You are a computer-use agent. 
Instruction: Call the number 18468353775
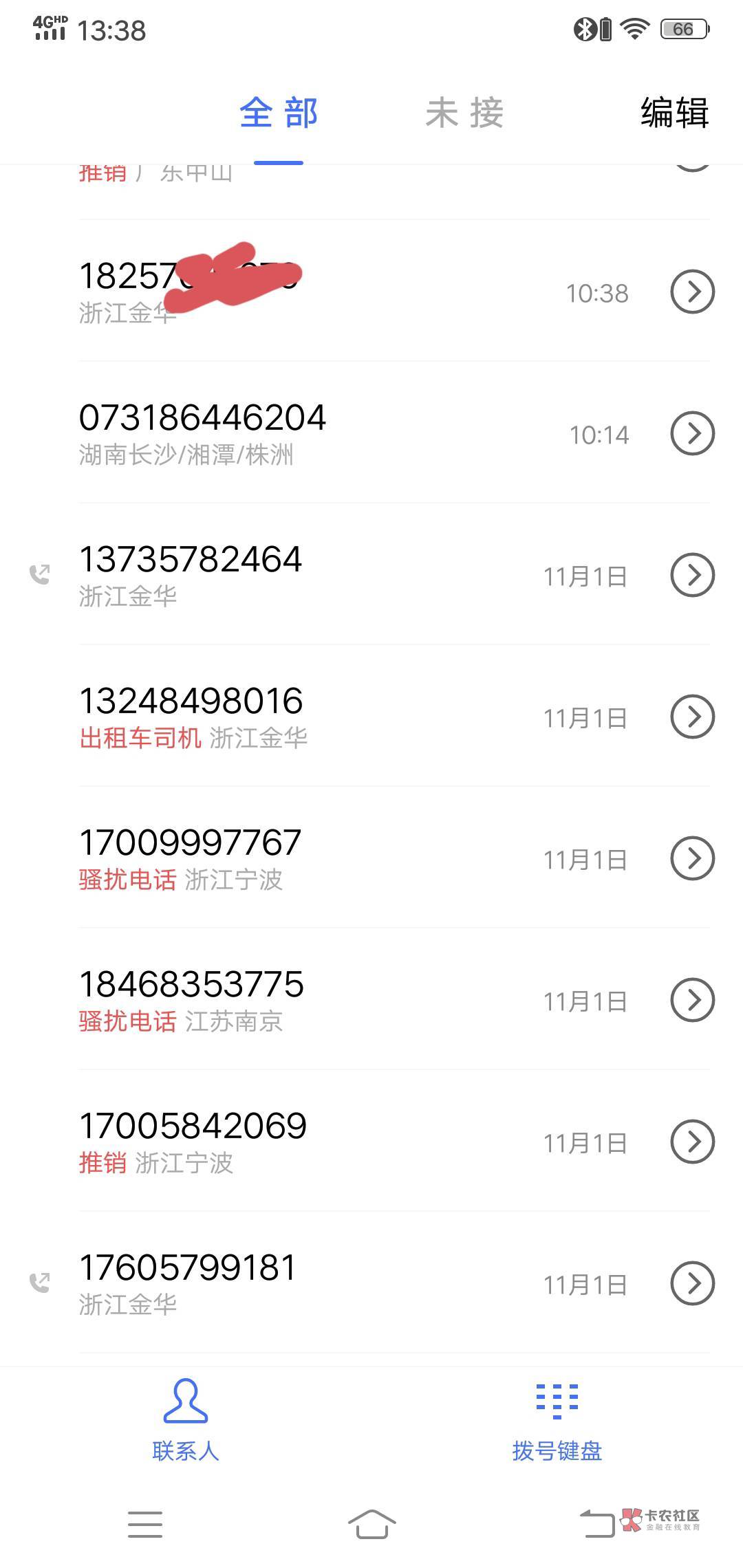pyautogui.click(x=371, y=999)
